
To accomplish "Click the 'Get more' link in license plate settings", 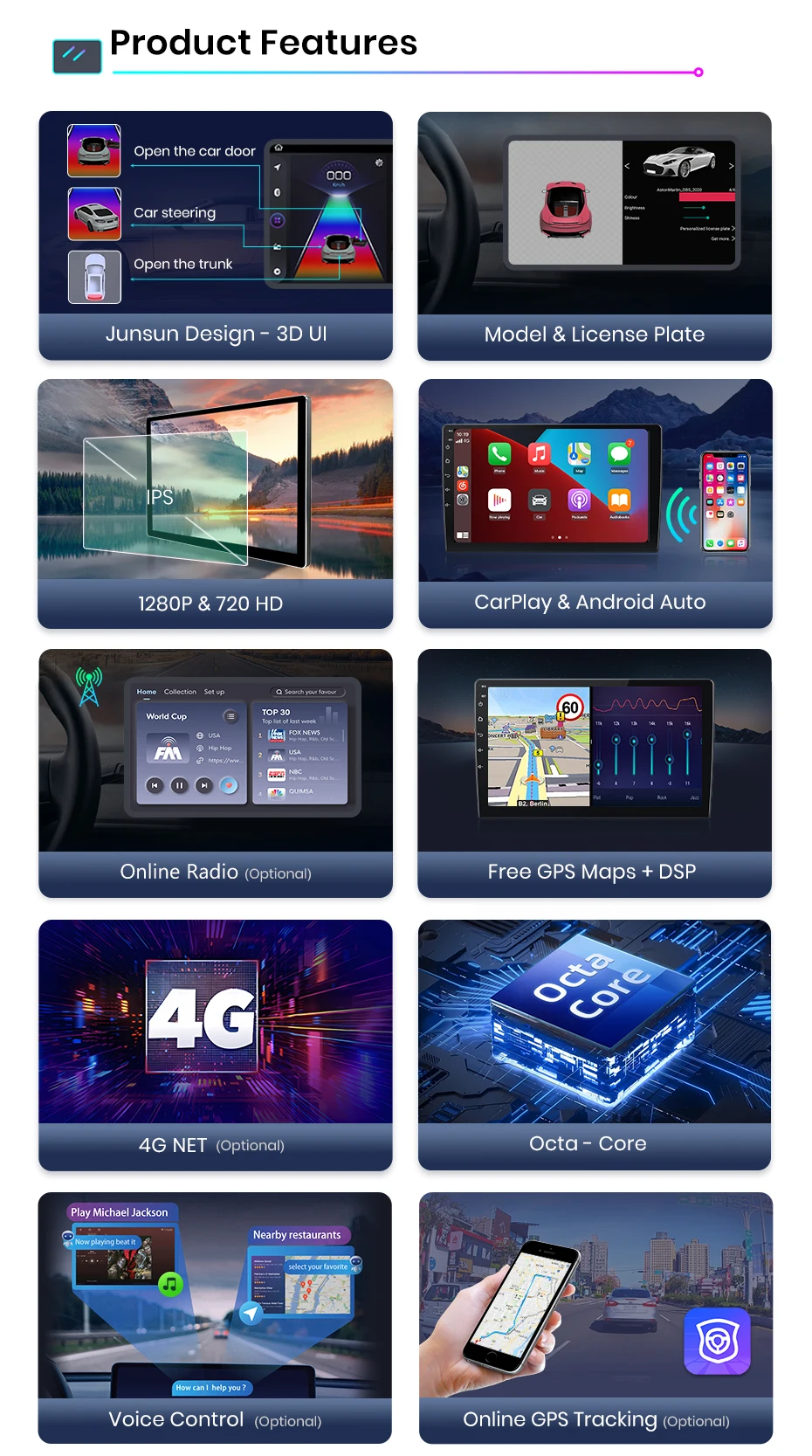I will point(720,238).
